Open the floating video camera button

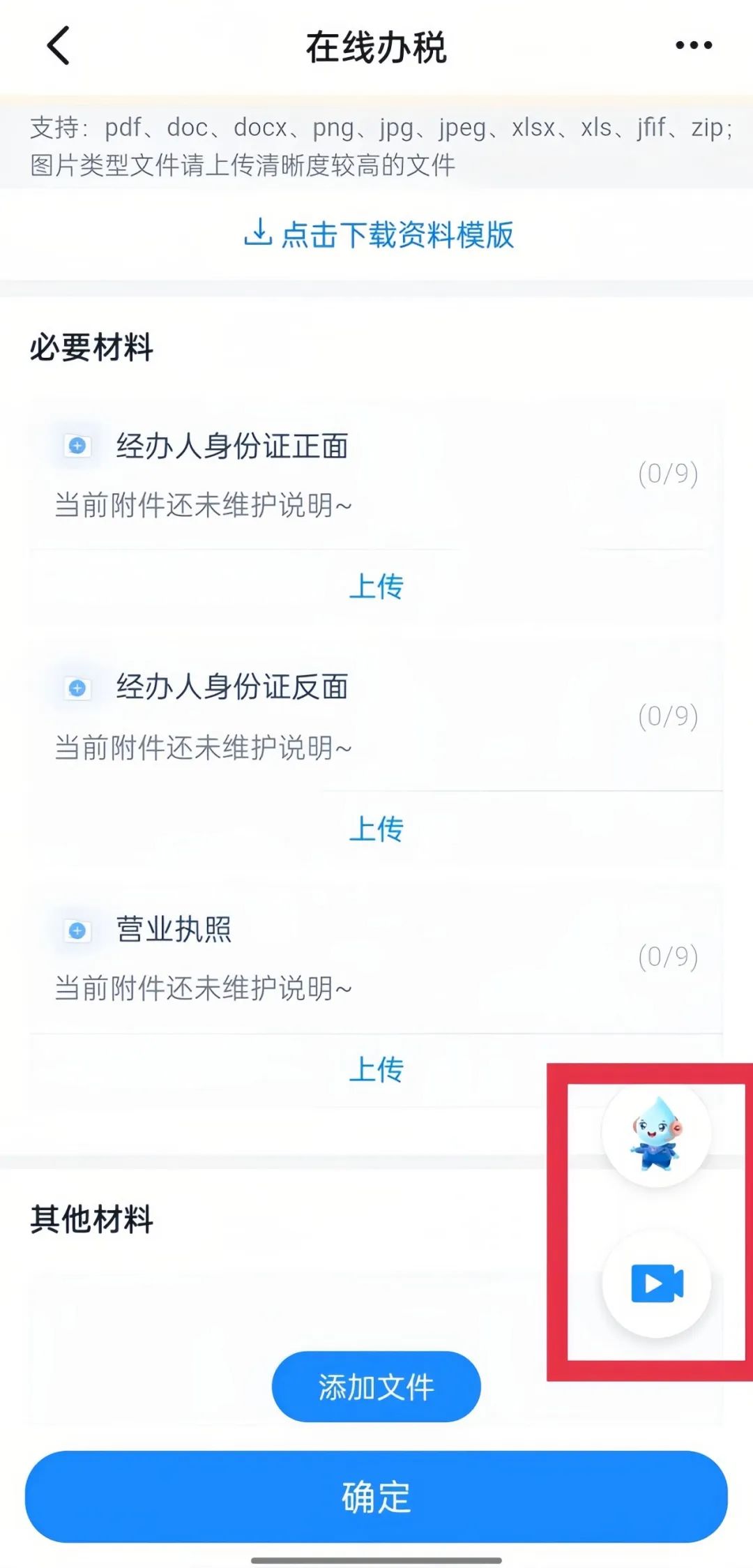[x=657, y=1283]
